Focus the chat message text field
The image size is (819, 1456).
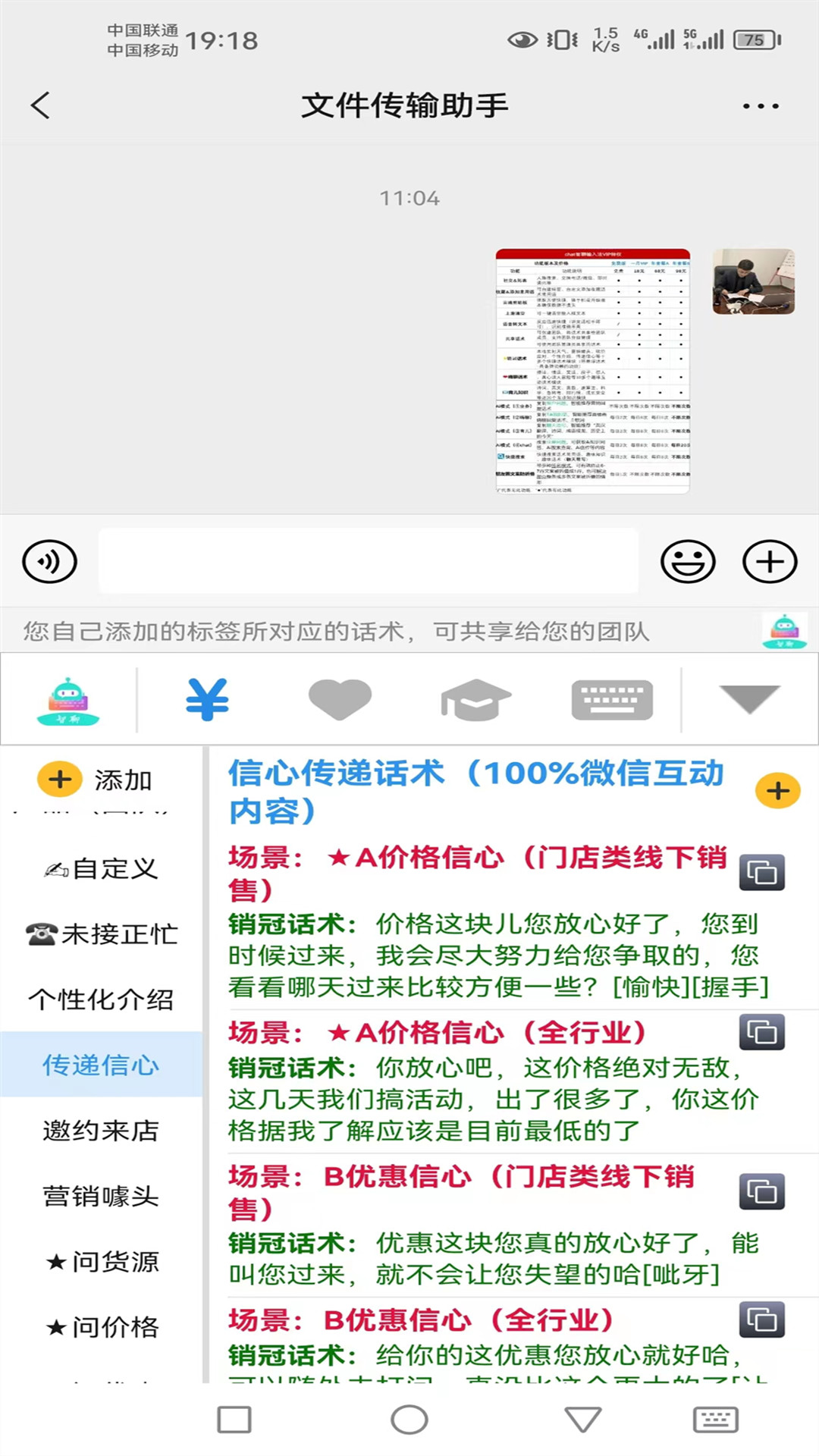coord(368,561)
